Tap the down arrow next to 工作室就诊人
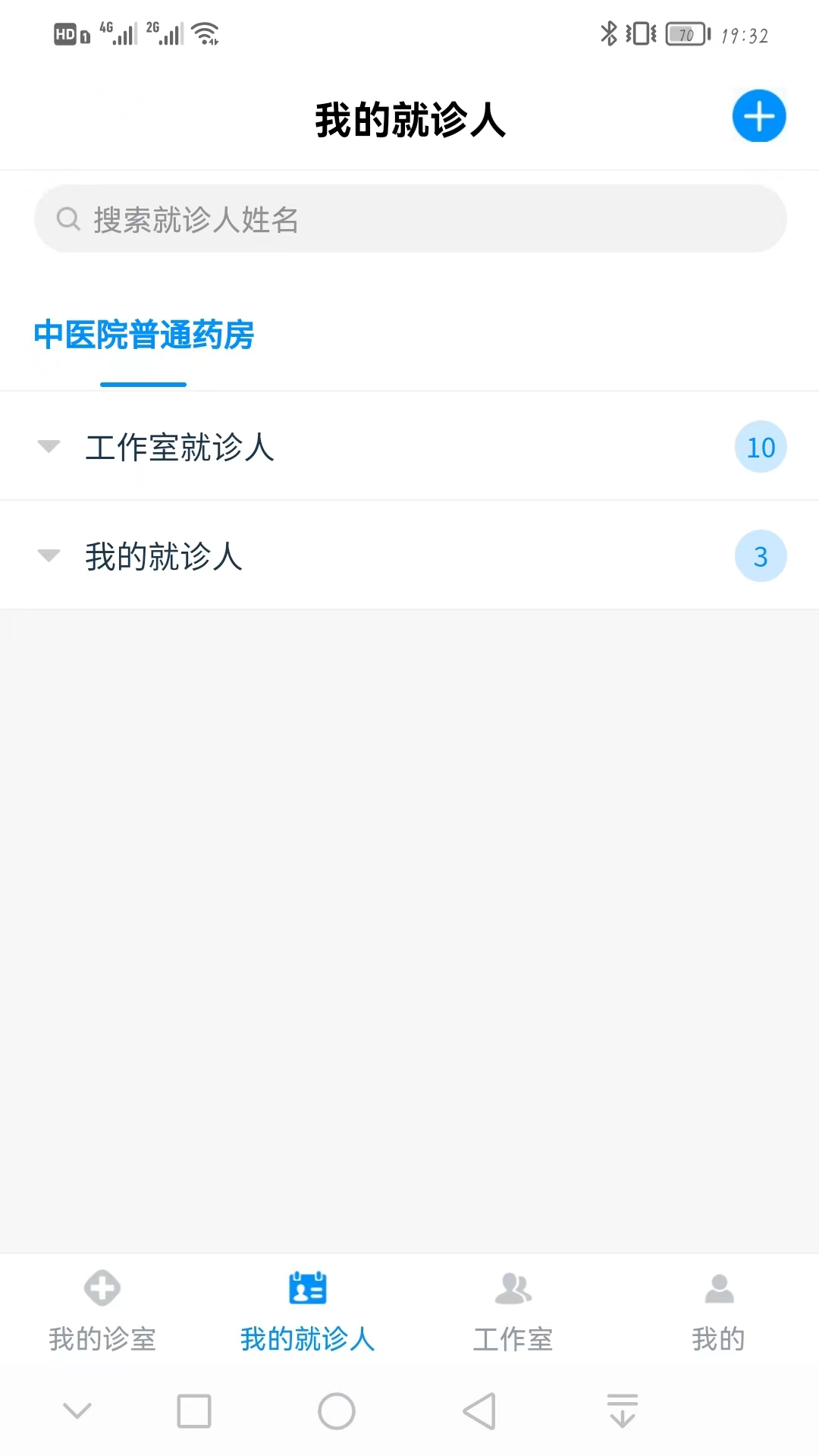Screen dimensions: 819x1456 [49, 446]
